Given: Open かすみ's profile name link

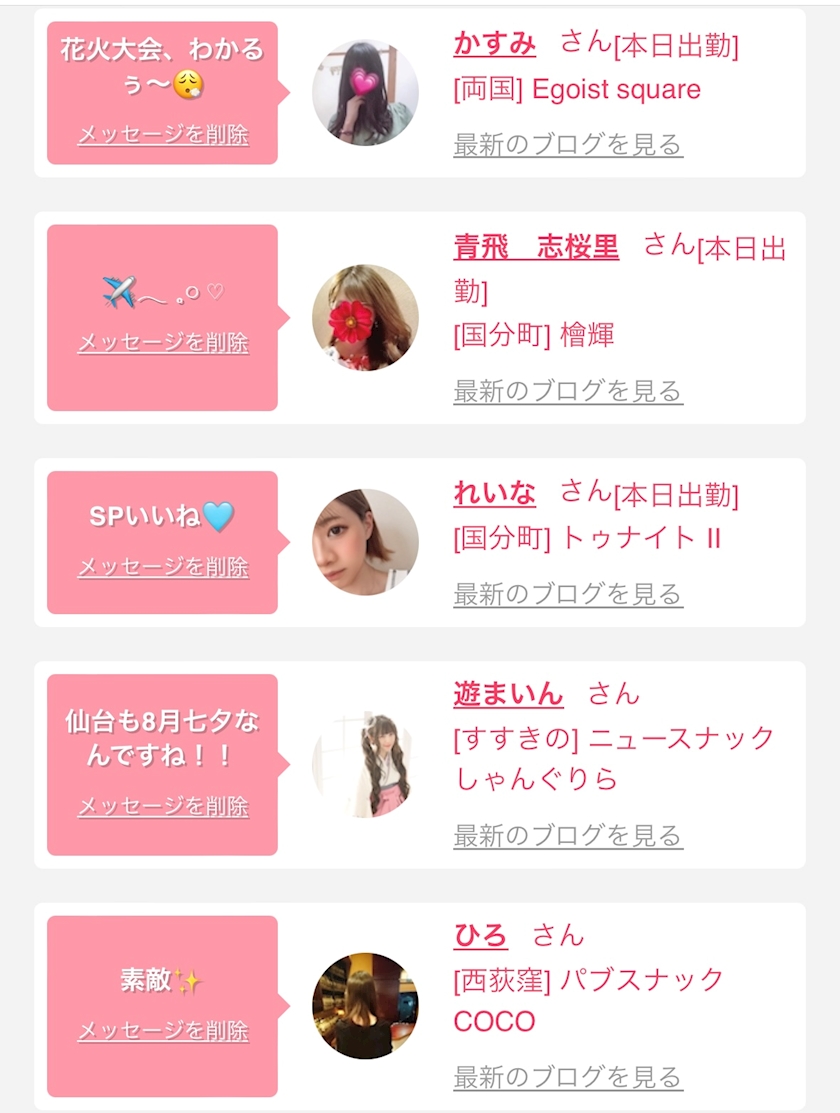Looking at the screenshot, I should point(494,44).
